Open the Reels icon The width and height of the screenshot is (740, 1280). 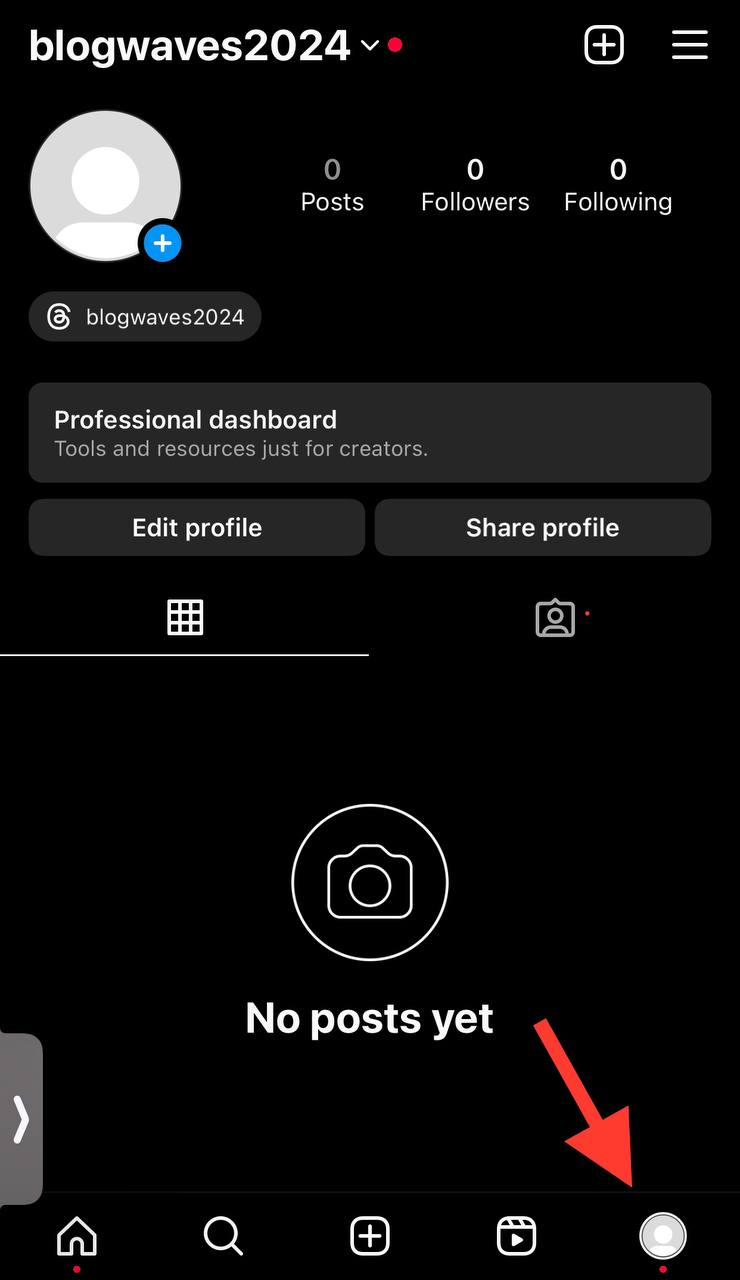click(x=516, y=1236)
